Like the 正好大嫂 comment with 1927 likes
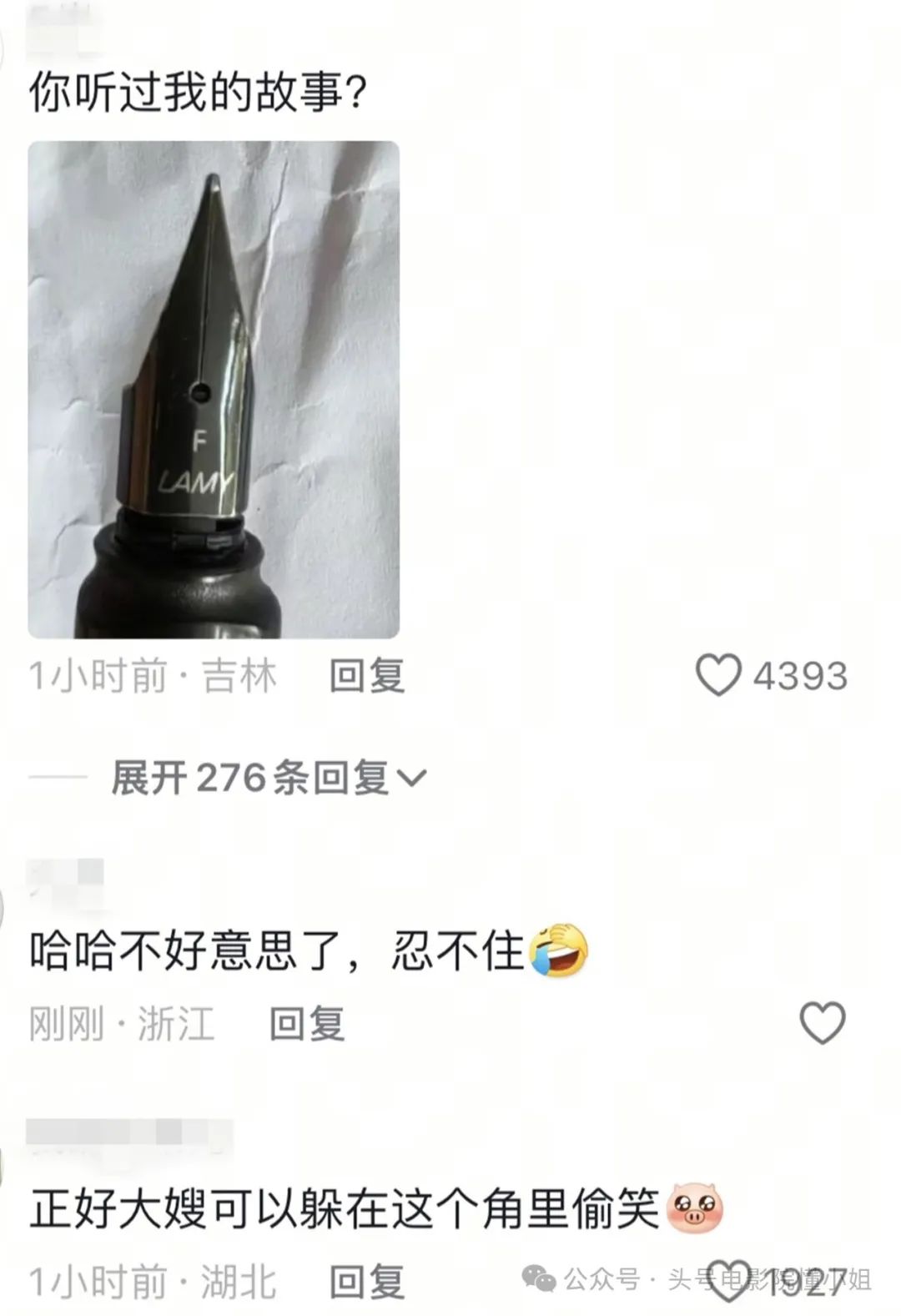The image size is (901, 1316). tap(727, 1281)
